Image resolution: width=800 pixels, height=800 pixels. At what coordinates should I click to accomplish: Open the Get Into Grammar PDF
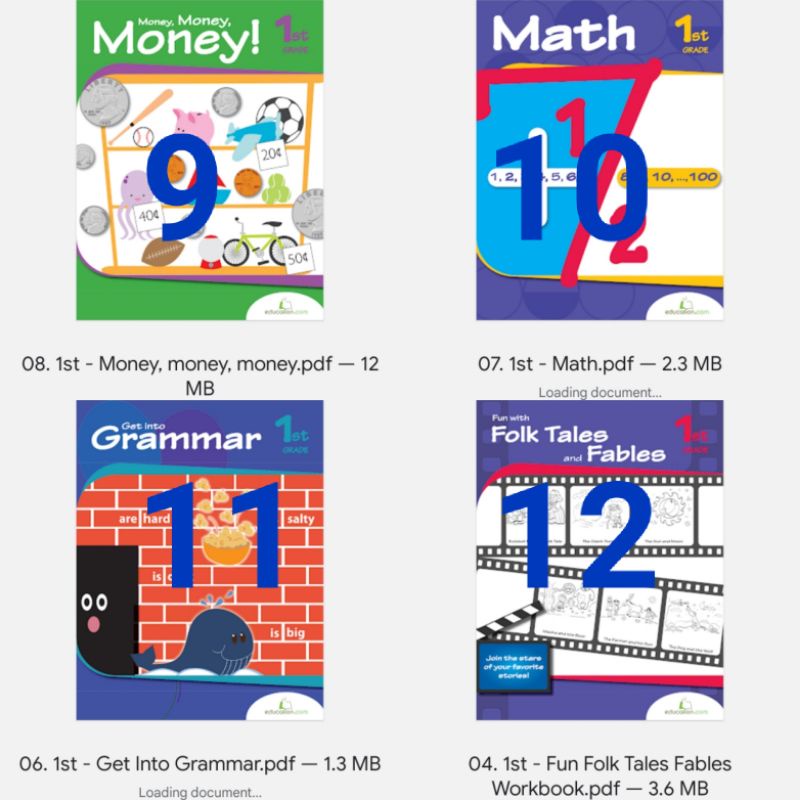(200, 560)
